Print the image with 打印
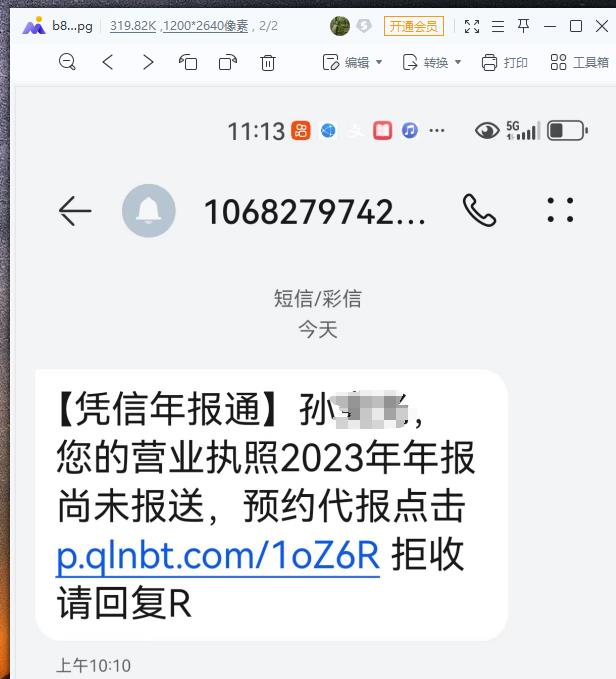Image resolution: width=616 pixels, height=679 pixels. pos(504,62)
